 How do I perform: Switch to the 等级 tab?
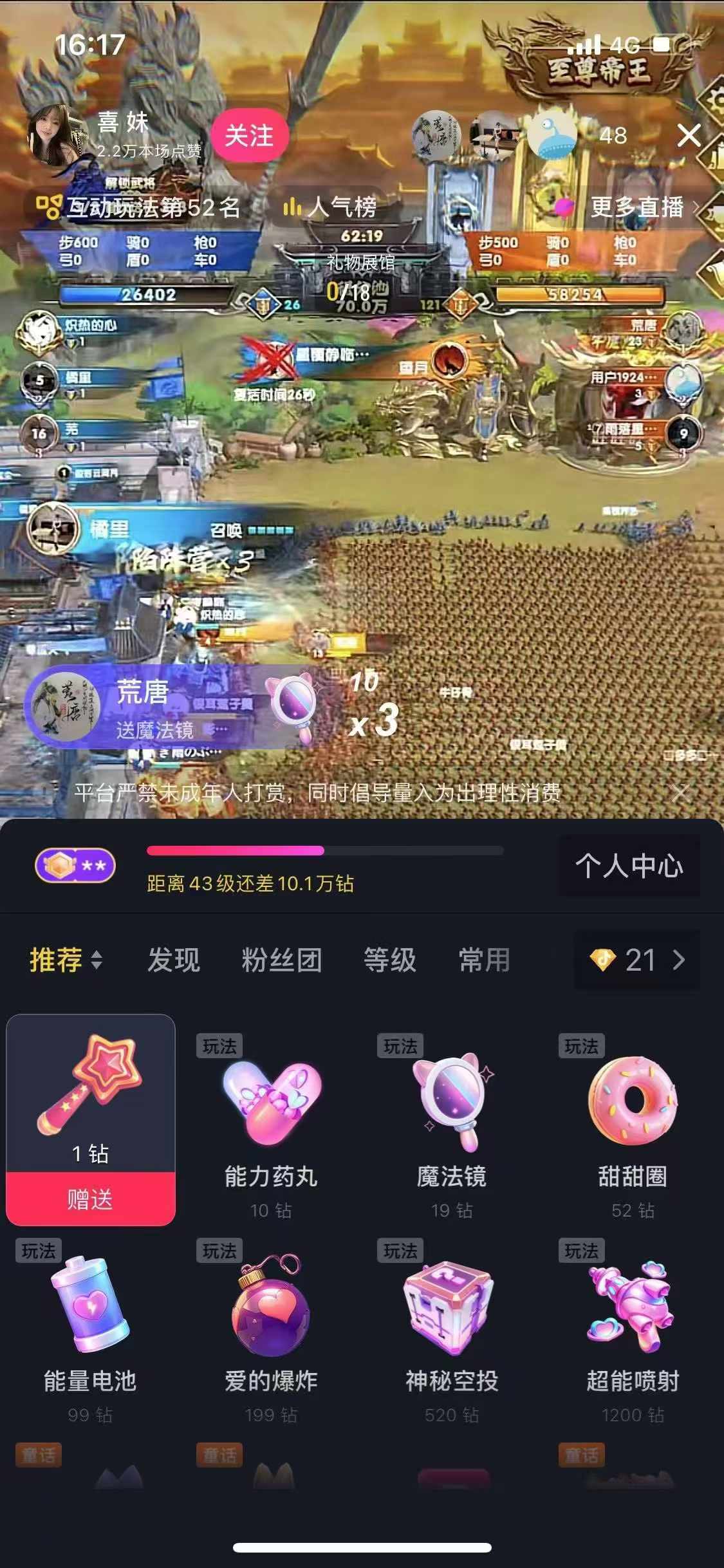pyautogui.click(x=390, y=960)
